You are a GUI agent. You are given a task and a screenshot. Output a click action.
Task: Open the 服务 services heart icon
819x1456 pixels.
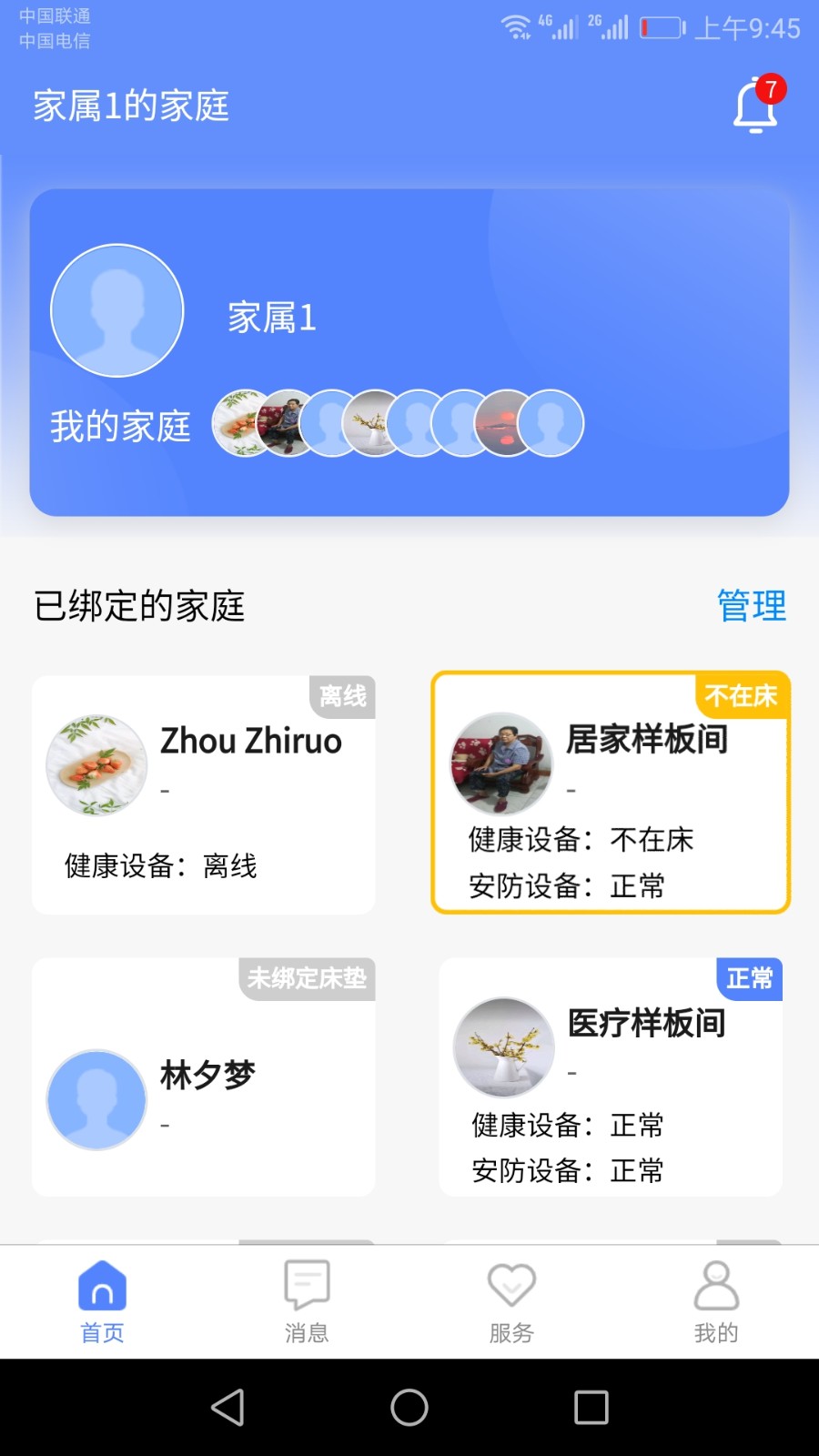511,1285
